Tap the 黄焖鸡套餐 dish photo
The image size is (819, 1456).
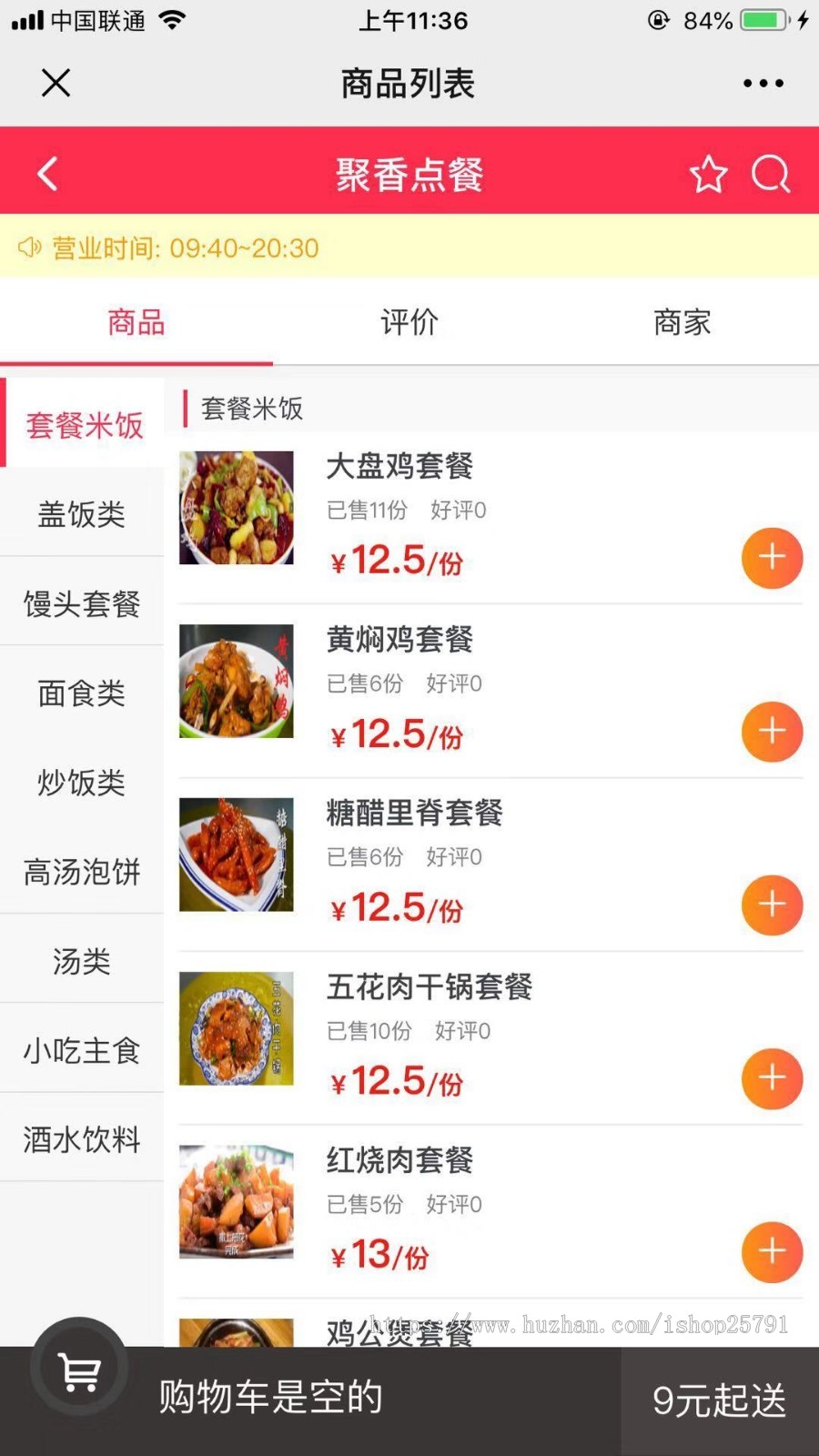(x=236, y=681)
